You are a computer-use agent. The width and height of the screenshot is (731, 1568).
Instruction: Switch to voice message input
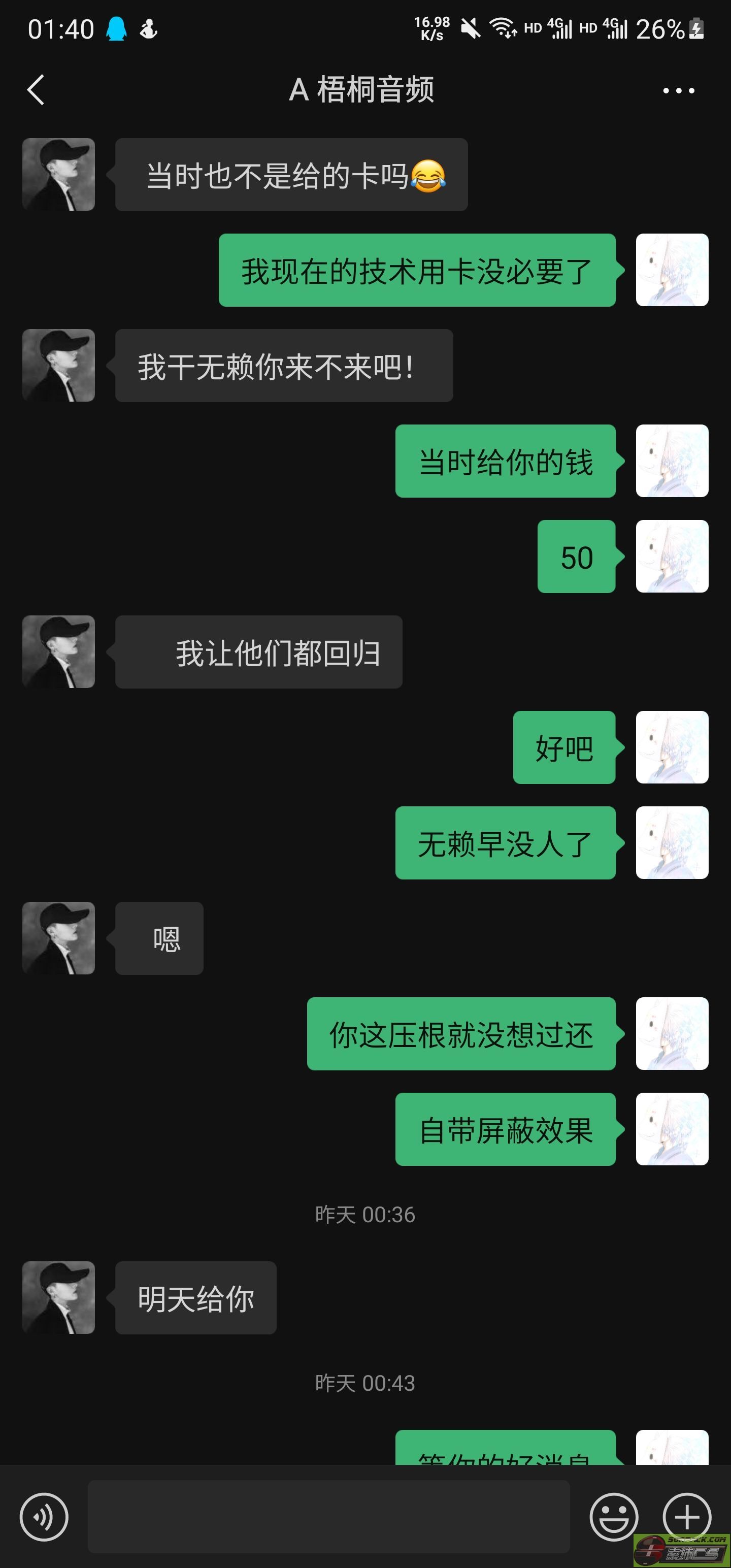coord(44,1516)
